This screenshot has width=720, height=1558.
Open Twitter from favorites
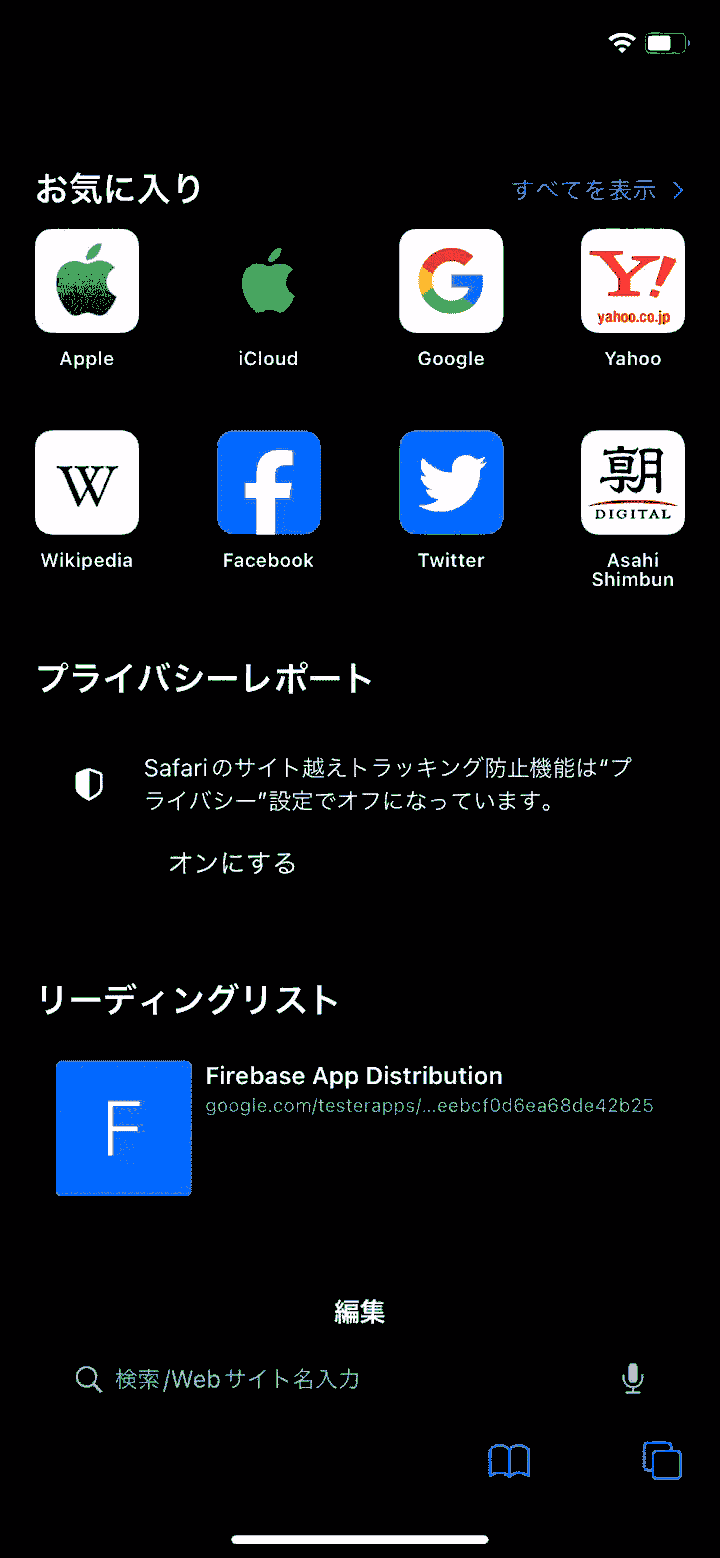tap(450, 482)
